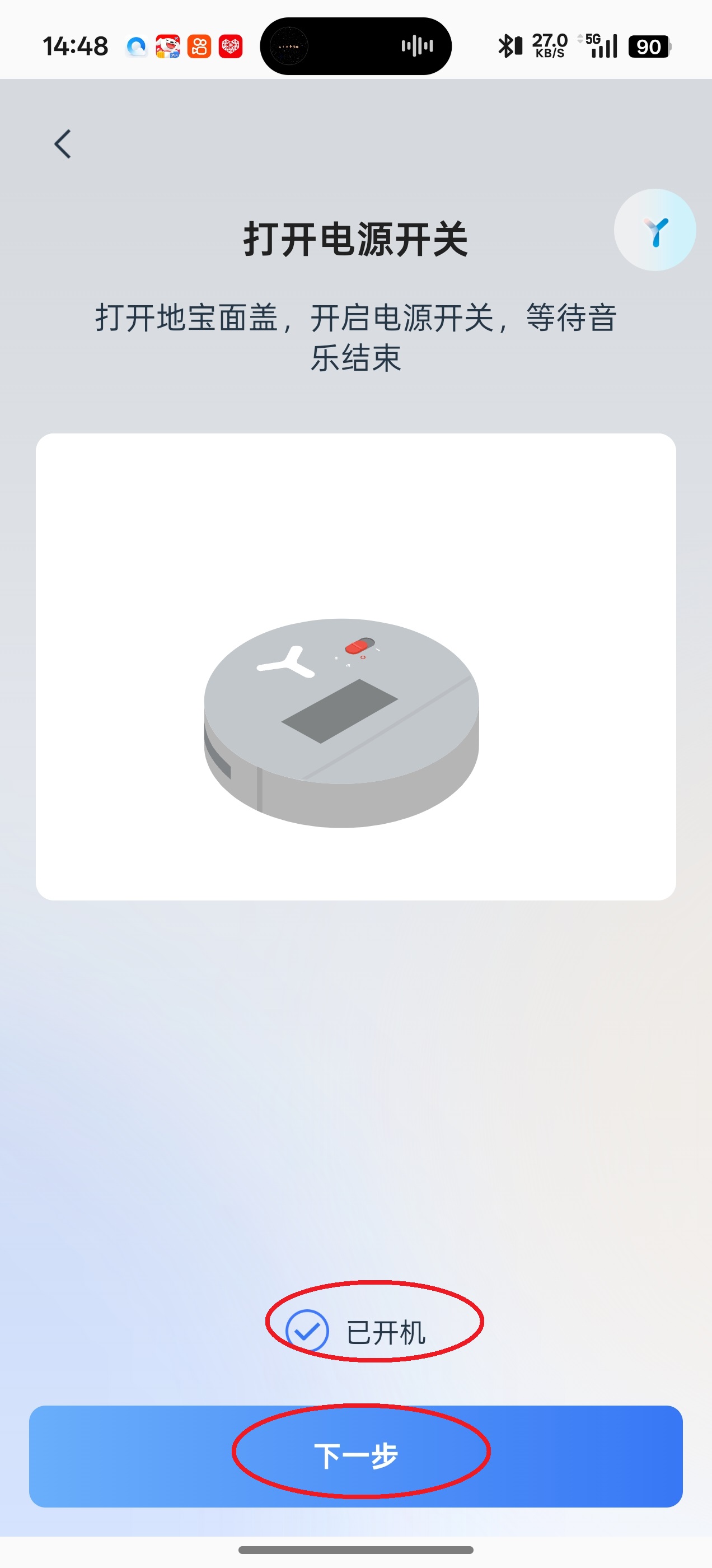Toggle the 已开机 checkbox
Screen dimensions: 712x1568
pos(307,1331)
